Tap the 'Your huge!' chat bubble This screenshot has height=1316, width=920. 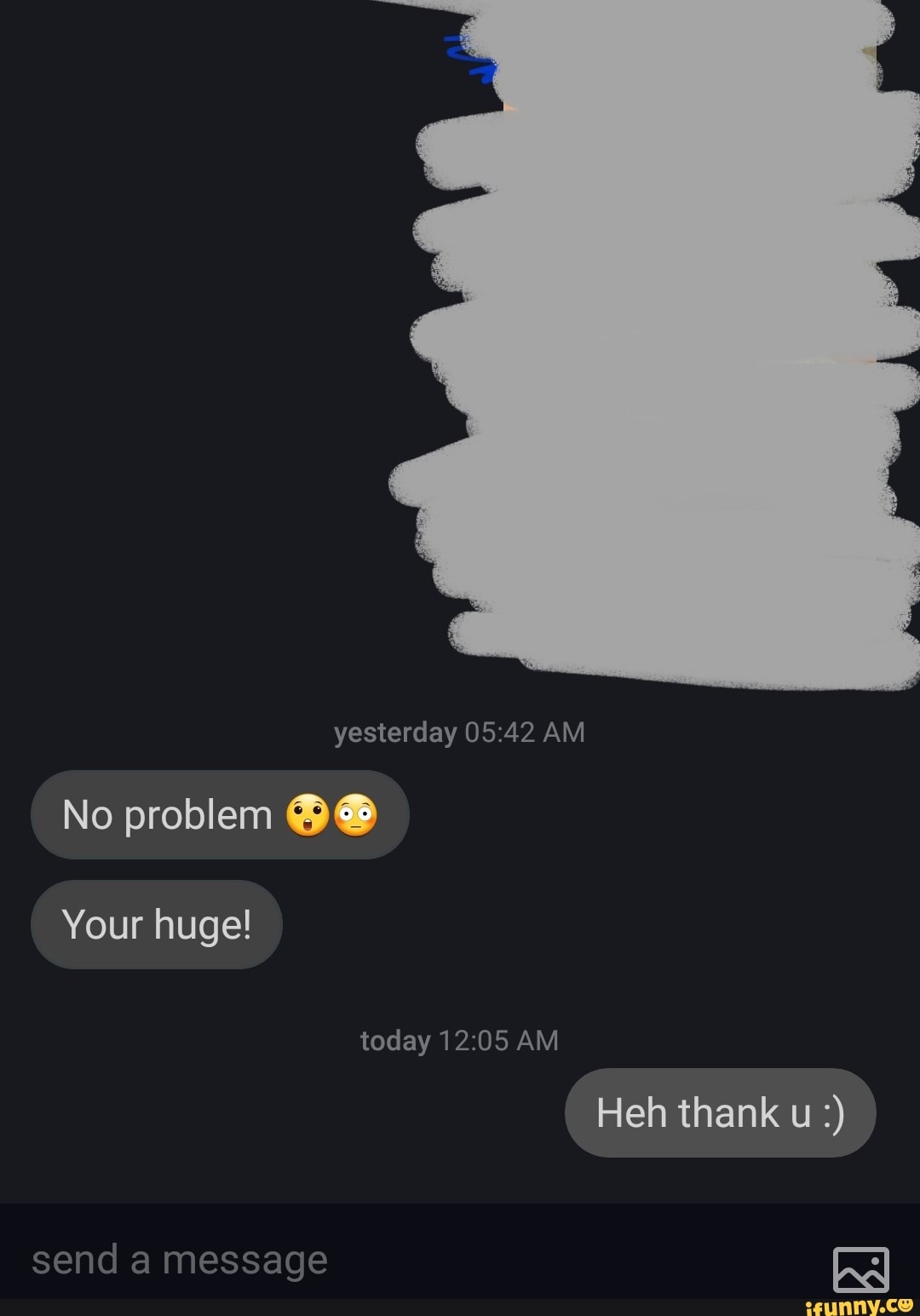pyautogui.click(x=156, y=924)
